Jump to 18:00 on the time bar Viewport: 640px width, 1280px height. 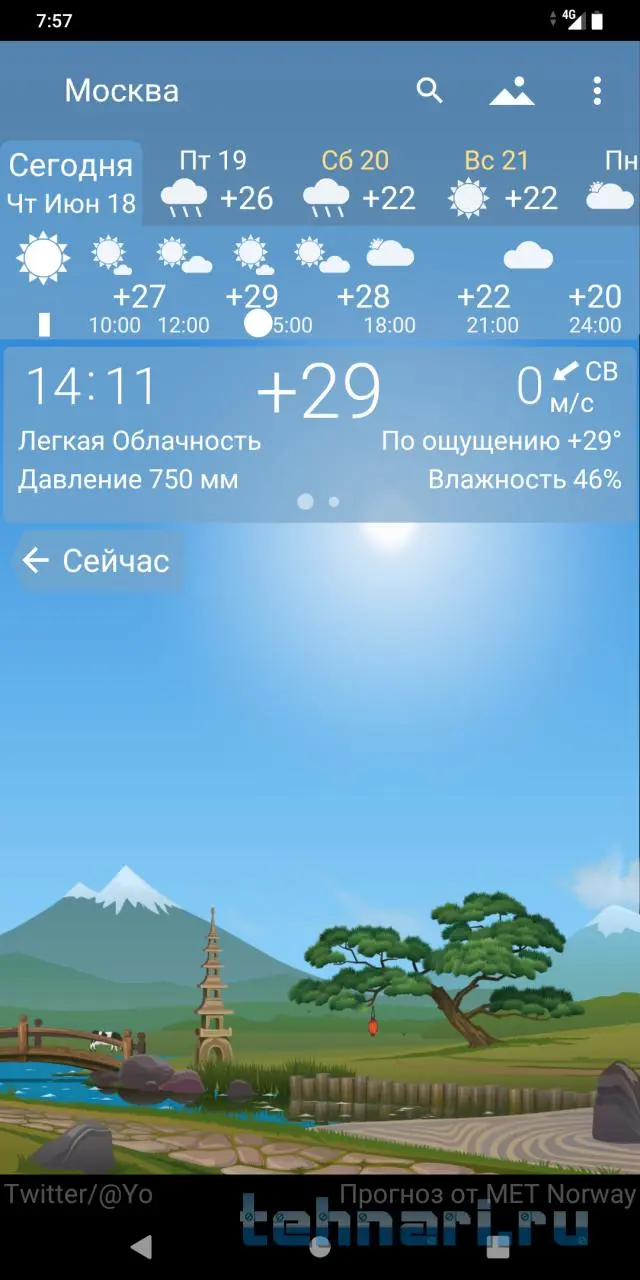pyautogui.click(x=389, y=325)
